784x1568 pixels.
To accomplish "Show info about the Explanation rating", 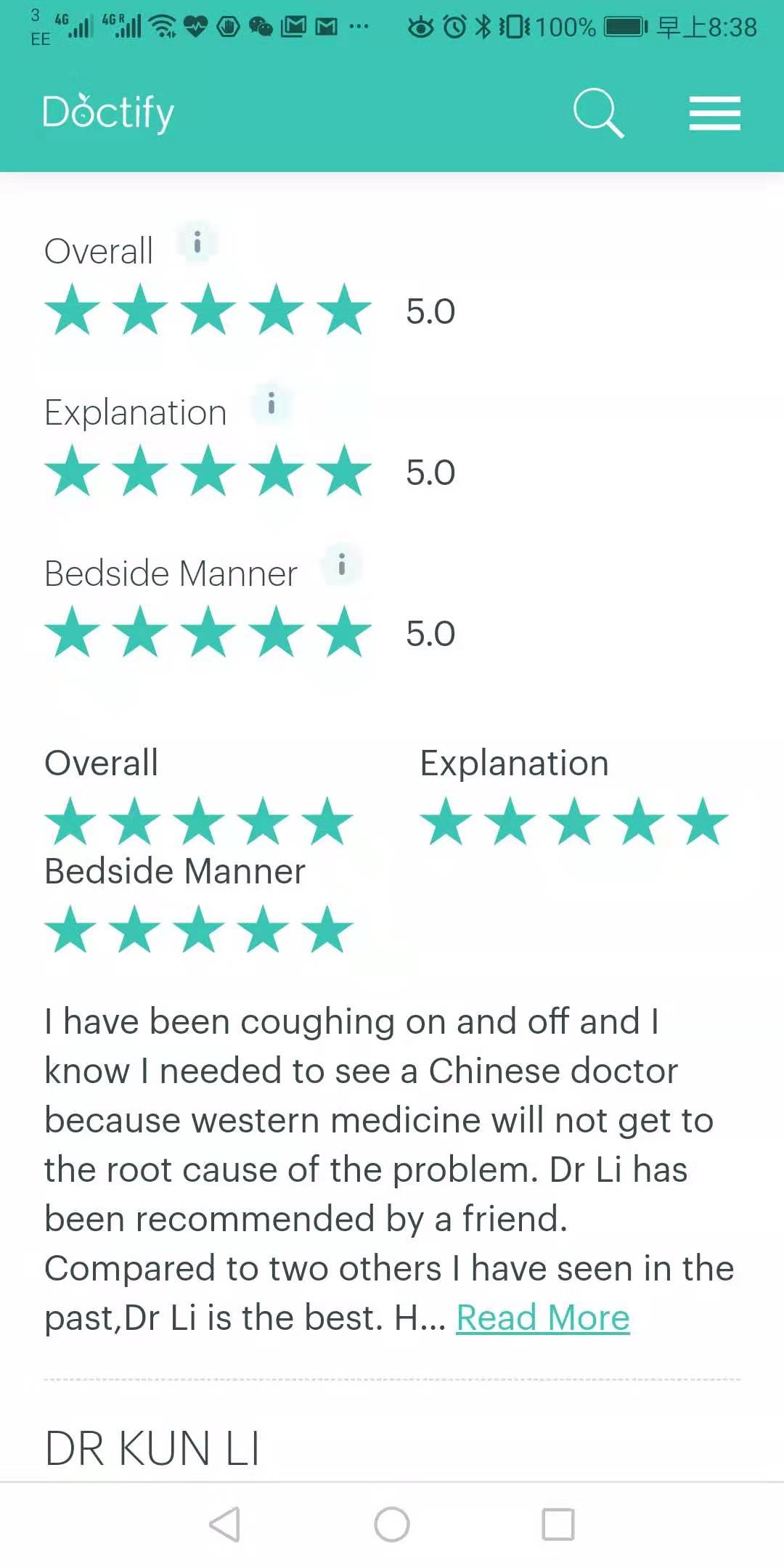I will 271,403.
